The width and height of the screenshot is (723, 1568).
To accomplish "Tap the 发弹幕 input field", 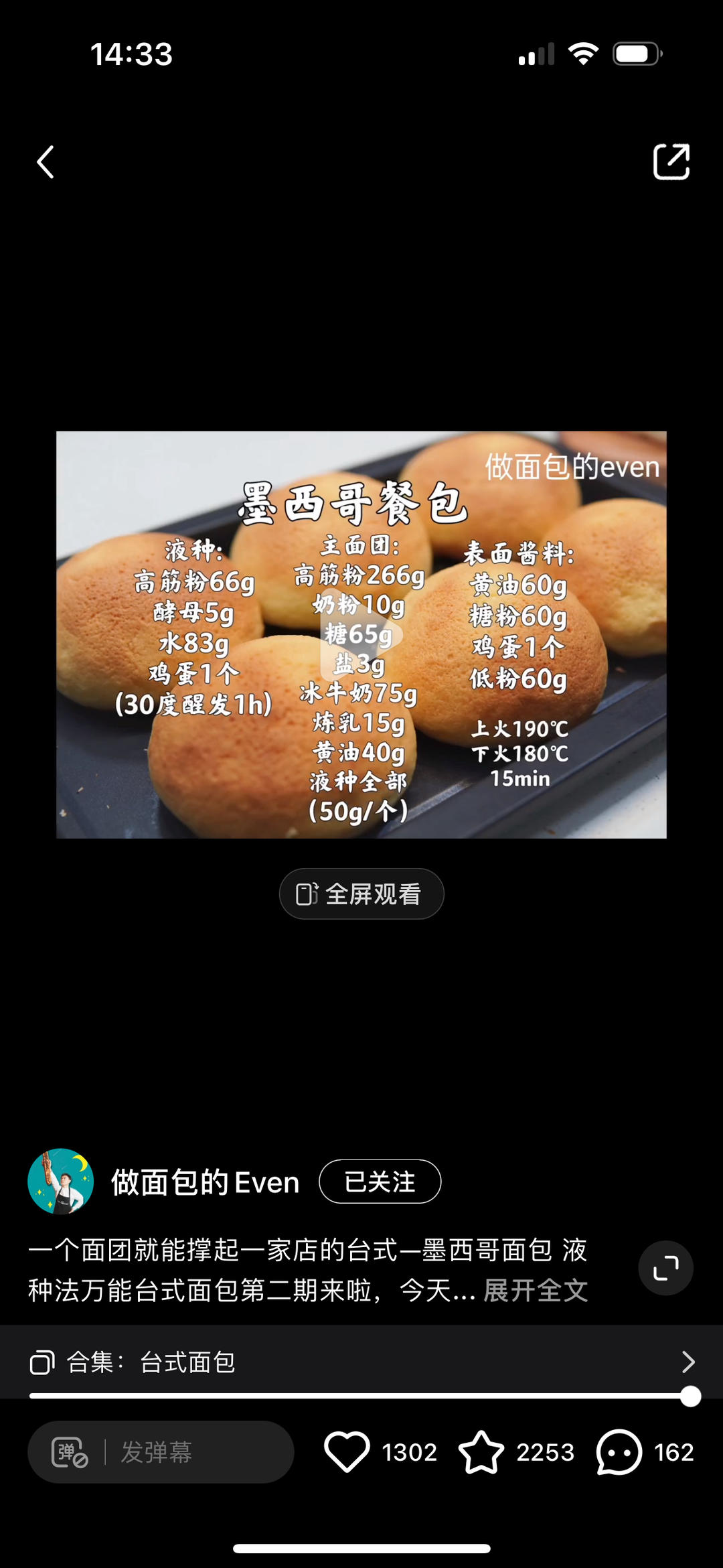I will [x=194, y=1452].
